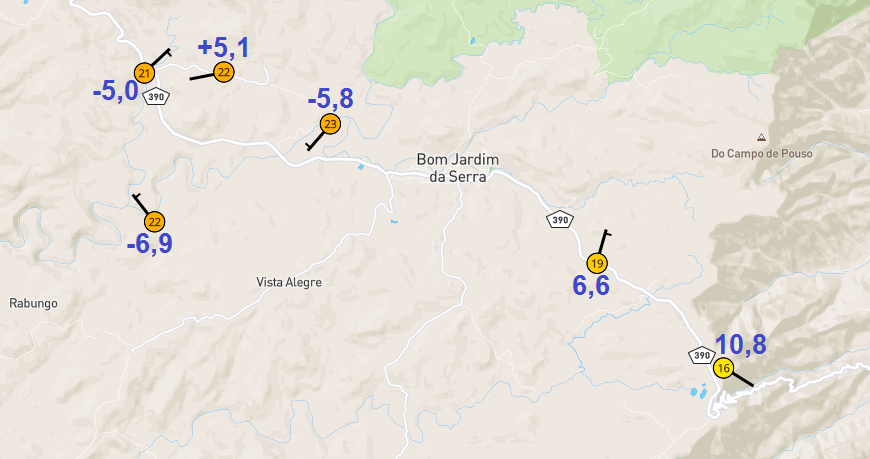Open station marker 21 near -5,0
Image resolution: width=870 pixels, height=459 pixels.
click(x=144, y=74)
